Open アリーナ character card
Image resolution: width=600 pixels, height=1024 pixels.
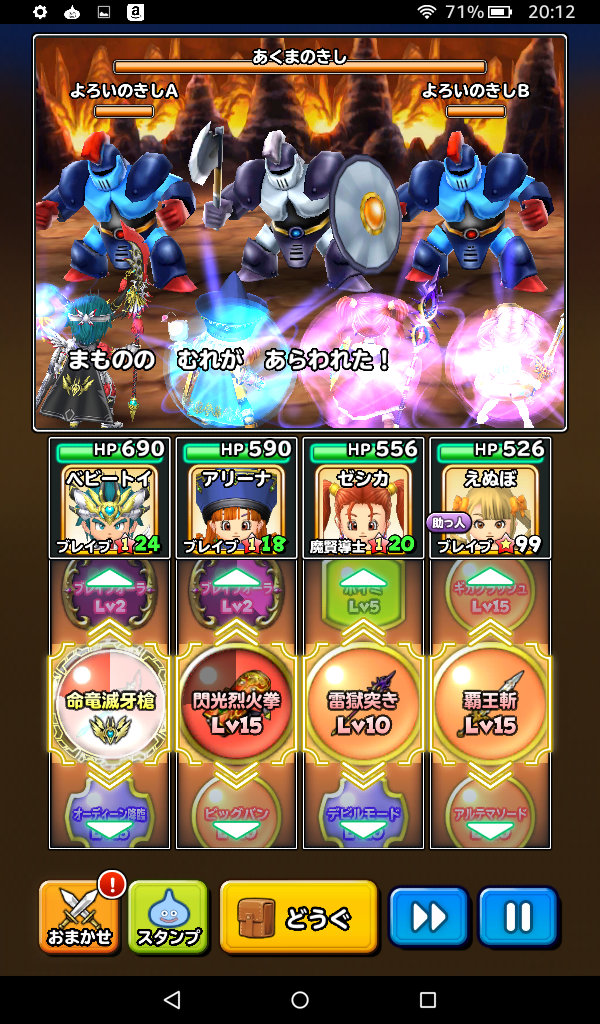pos(236,498)
